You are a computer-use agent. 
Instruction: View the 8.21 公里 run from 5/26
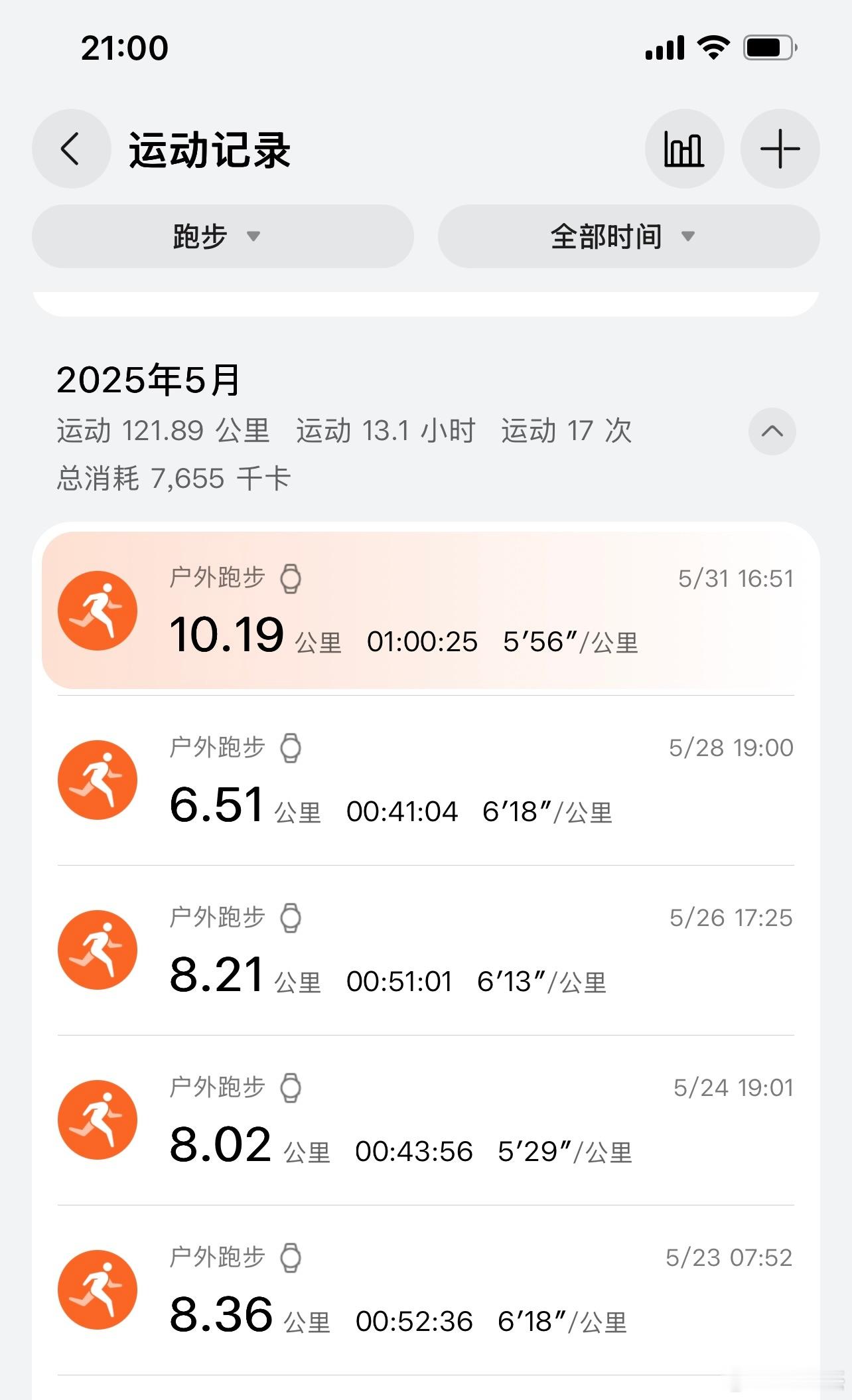tap(426, 950)
